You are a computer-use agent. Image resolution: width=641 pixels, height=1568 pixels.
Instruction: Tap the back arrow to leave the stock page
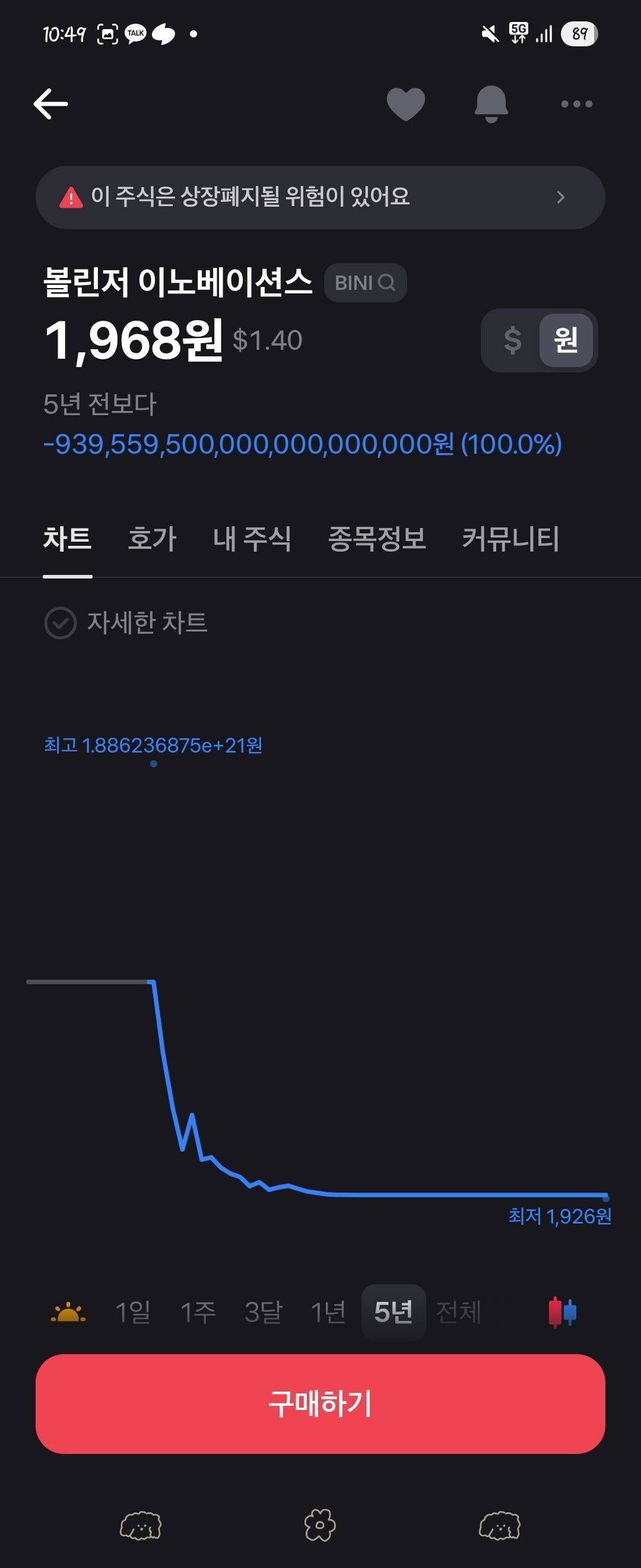(x=52, y=103)
